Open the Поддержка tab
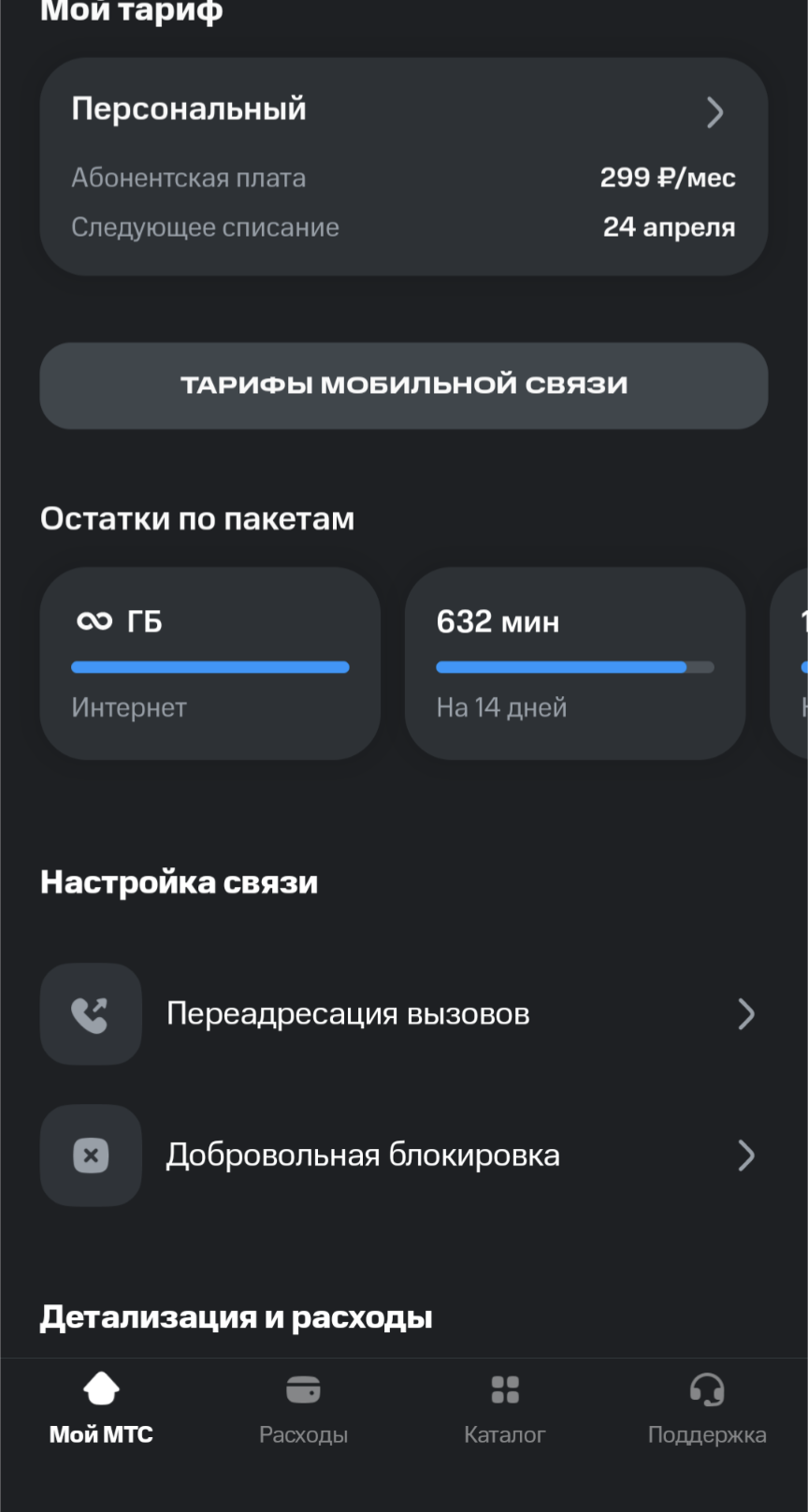 click(707, 1408)
